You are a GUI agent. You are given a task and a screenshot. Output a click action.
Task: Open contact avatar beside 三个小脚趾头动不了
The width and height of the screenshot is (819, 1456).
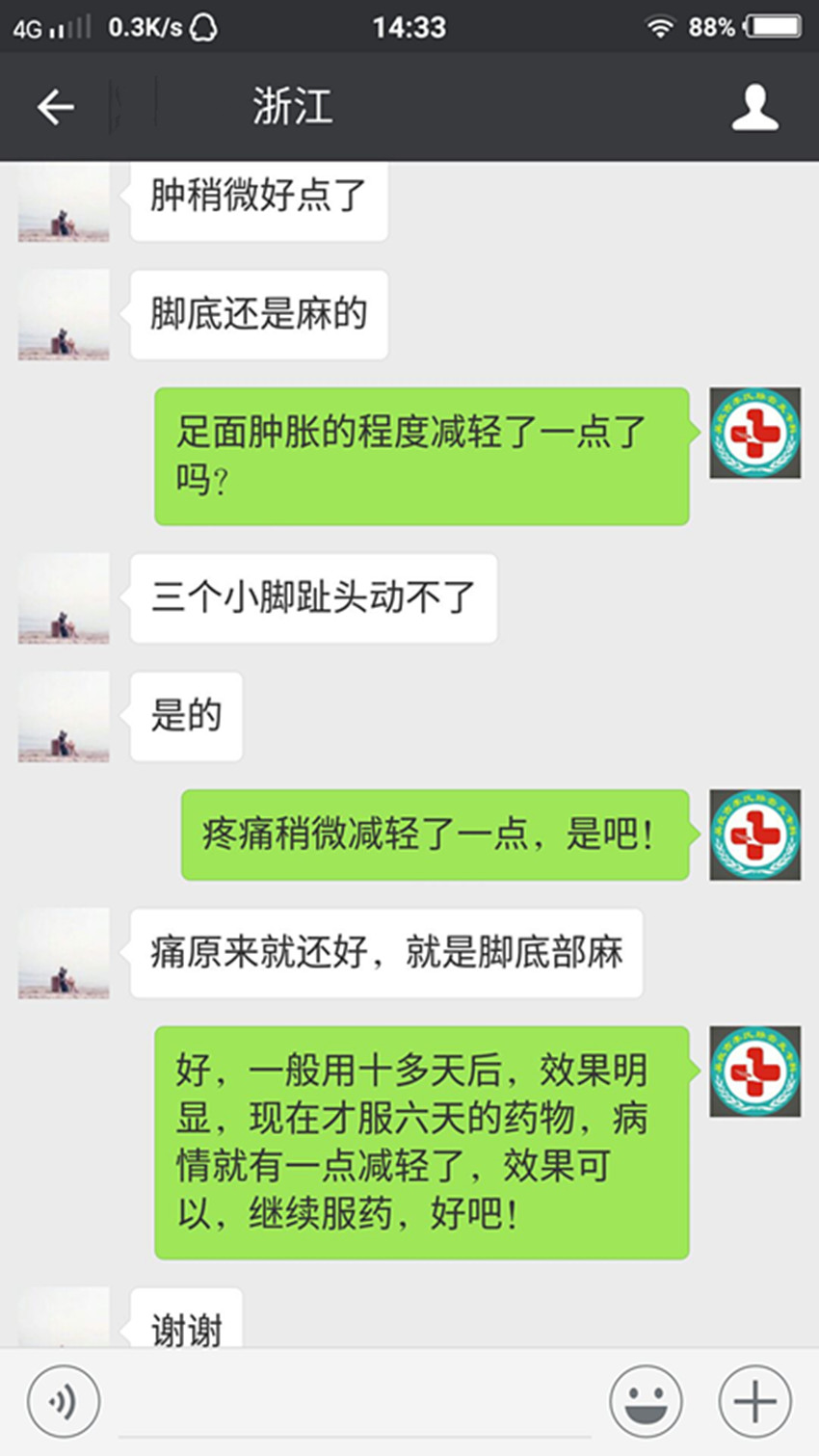[x=64, y=598]
